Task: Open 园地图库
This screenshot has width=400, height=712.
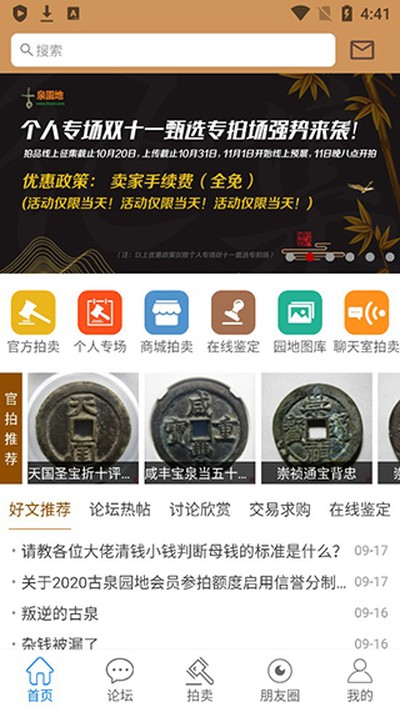Action: click(x=300, y=322)
